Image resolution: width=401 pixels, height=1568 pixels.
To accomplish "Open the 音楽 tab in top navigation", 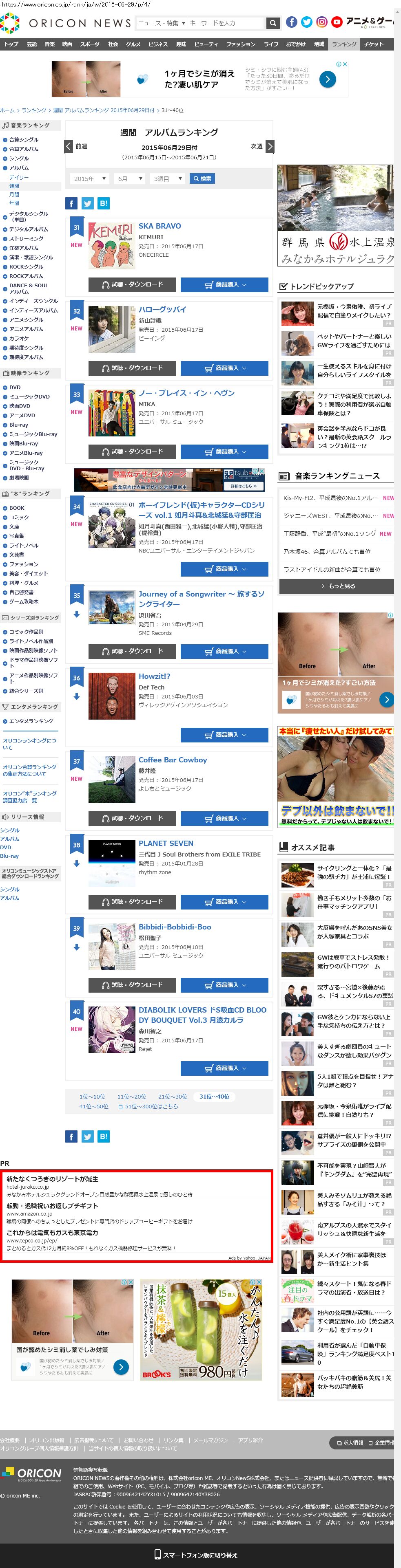I will [49, 44].
